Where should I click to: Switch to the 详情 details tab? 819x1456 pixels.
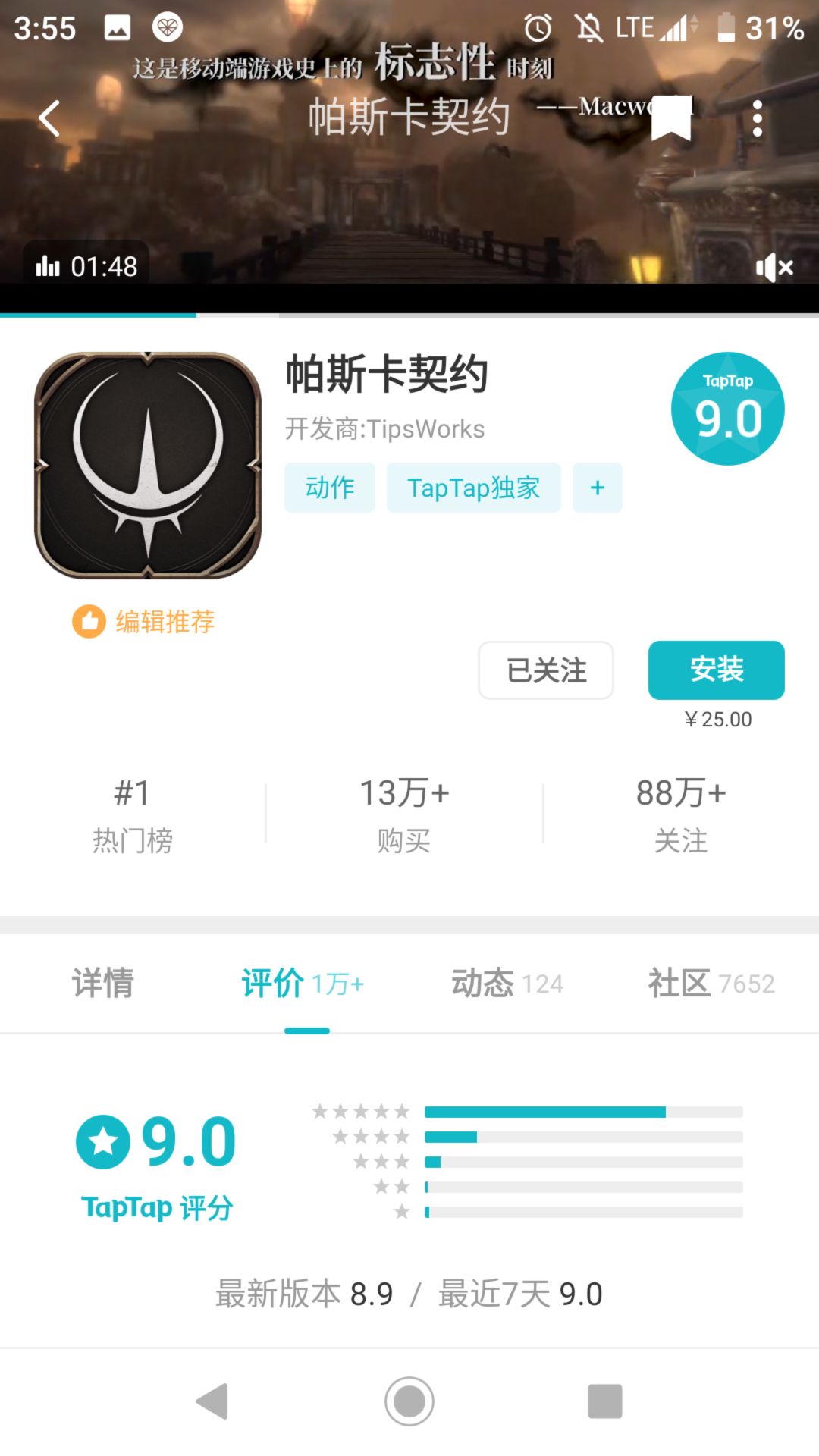(103, 983)
